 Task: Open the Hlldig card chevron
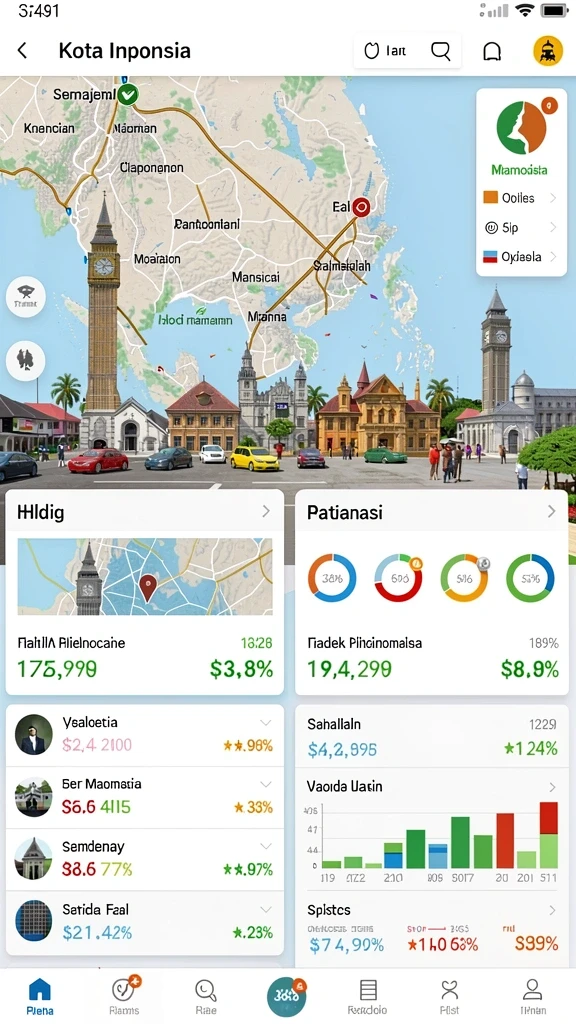point(266,511)
